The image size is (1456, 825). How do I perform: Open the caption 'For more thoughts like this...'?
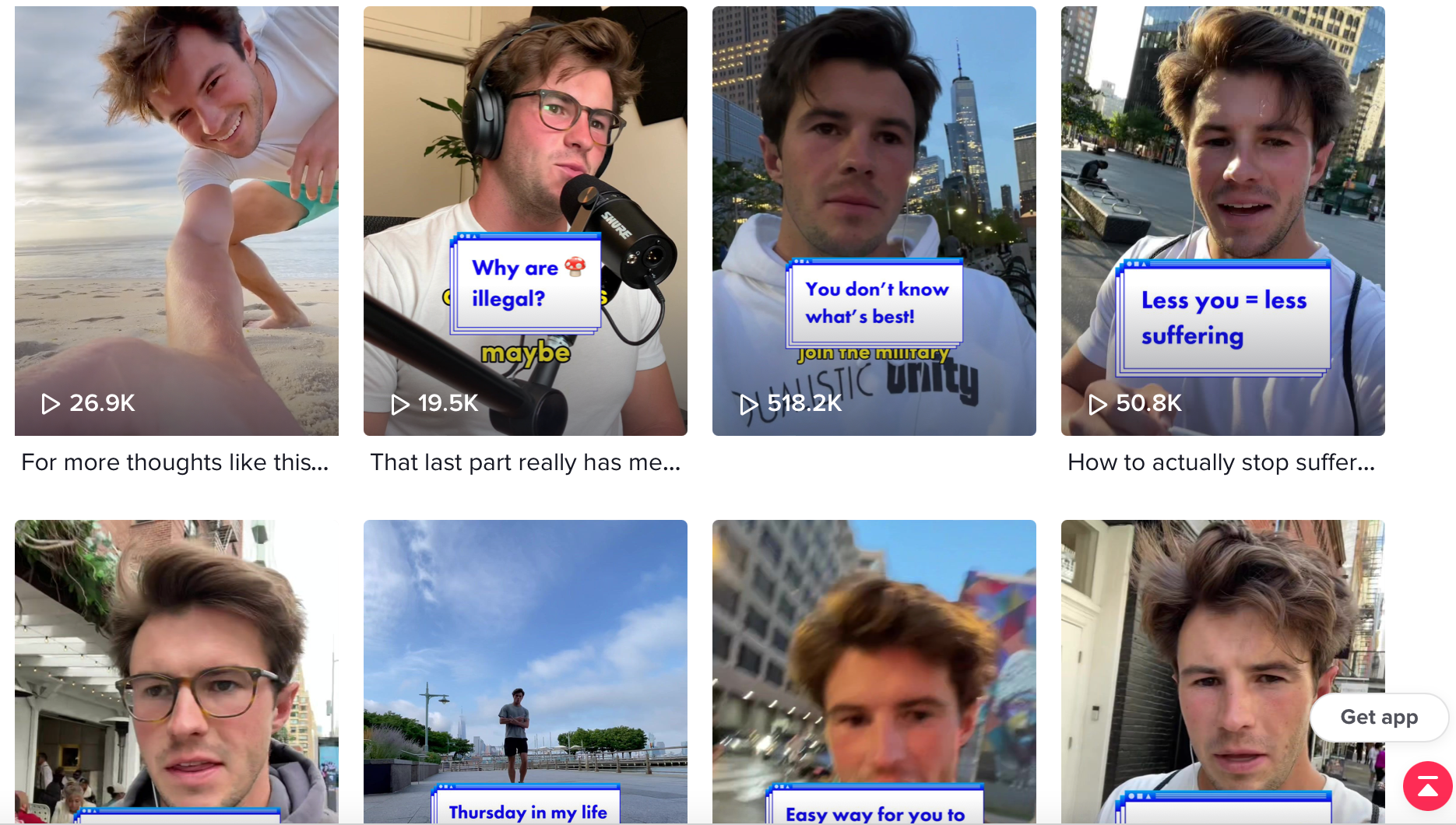tap(175, 462)
